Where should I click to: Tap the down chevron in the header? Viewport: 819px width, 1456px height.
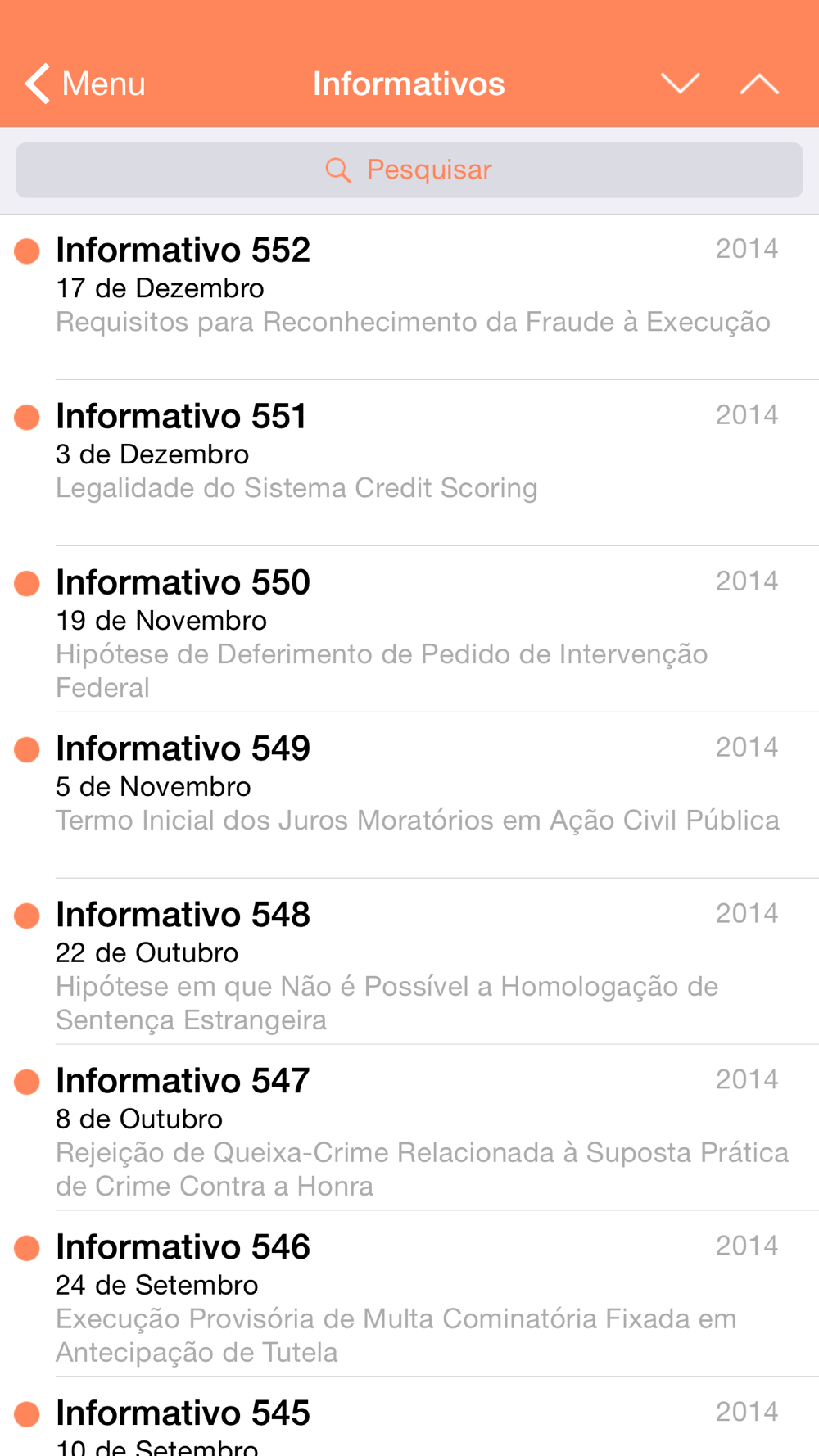[680, 84]
